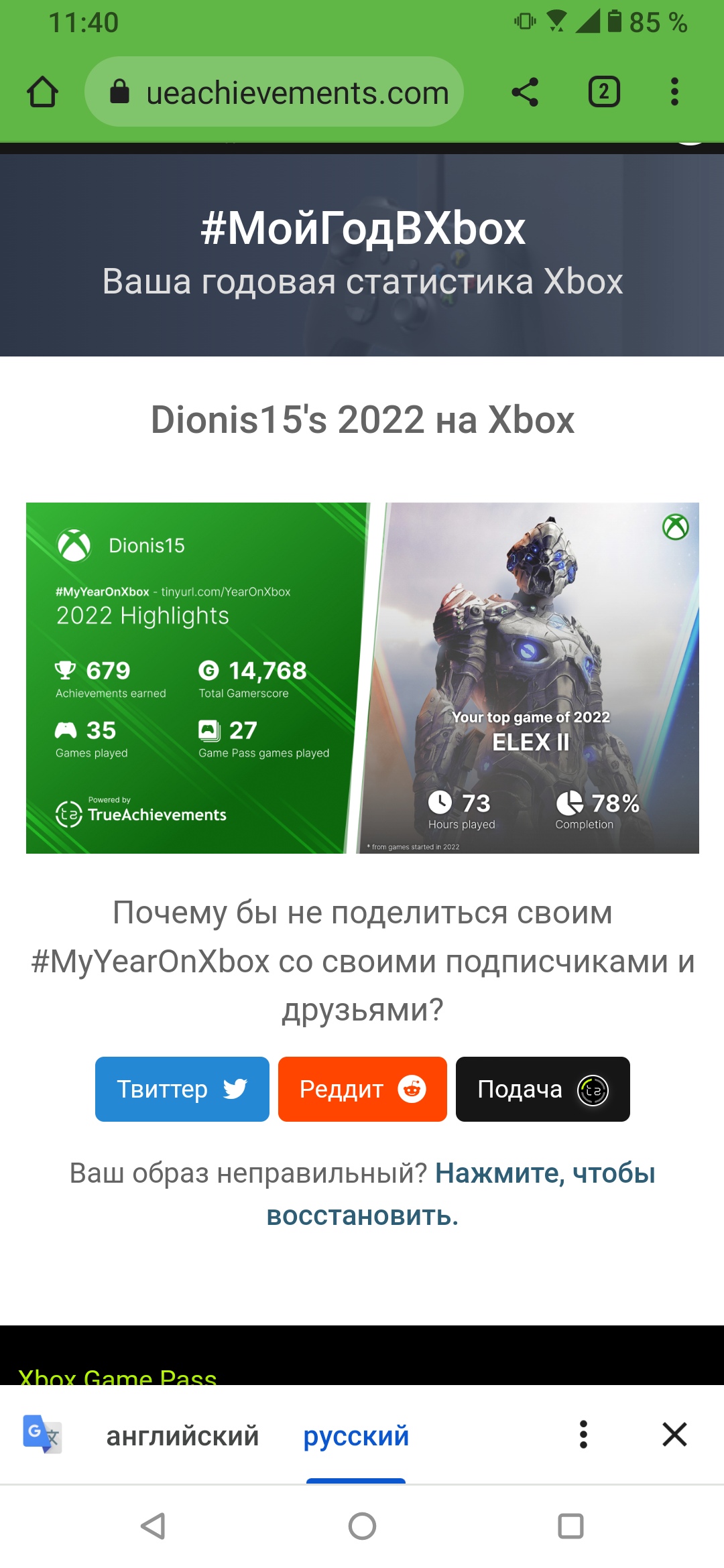Screen dimensions: 724x1568
Task: Open translate bar options menu
Action: [583, 1435]
